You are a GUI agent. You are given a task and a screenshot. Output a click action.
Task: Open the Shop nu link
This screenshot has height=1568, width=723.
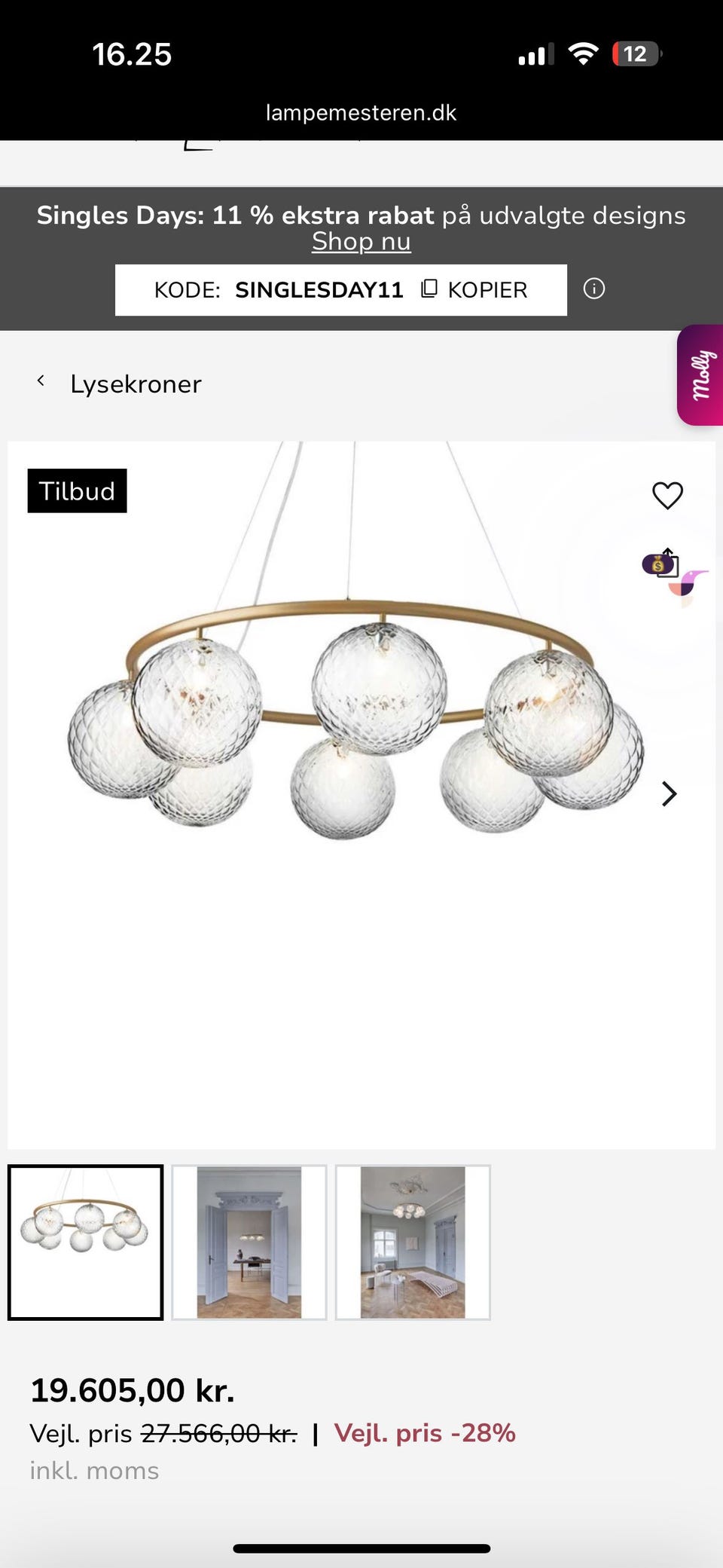tap(361, 242)
